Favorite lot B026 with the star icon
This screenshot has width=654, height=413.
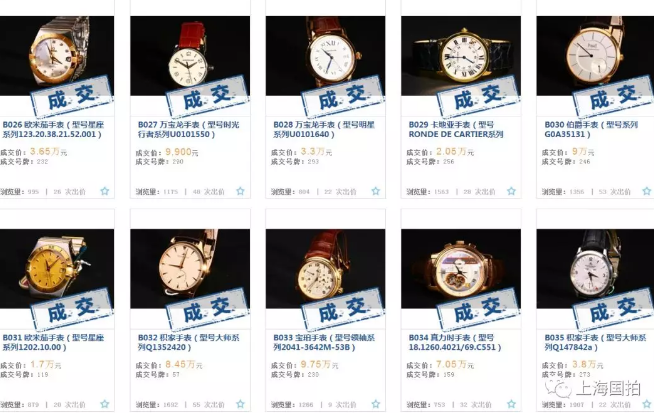pos(104,191)
